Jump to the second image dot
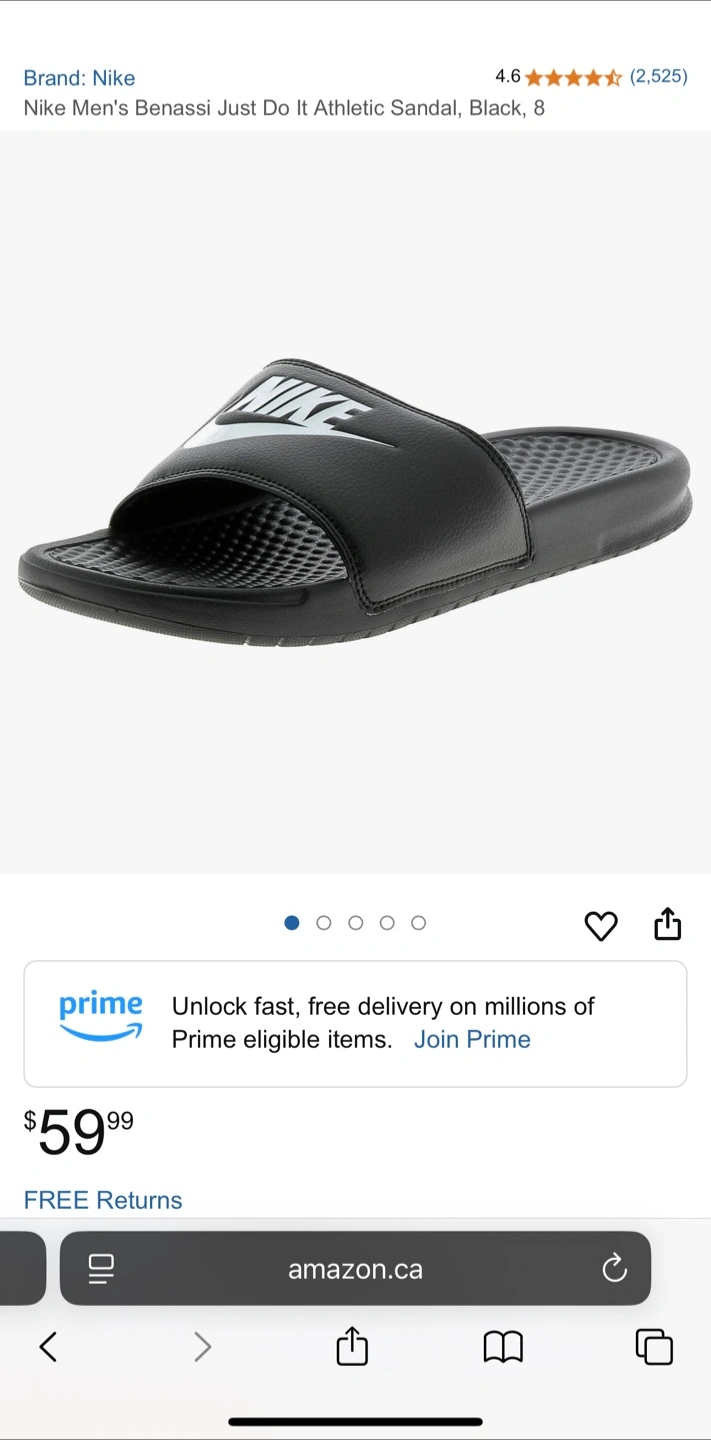The width and height of the screenshot is (711, 1440). point(323,923)
